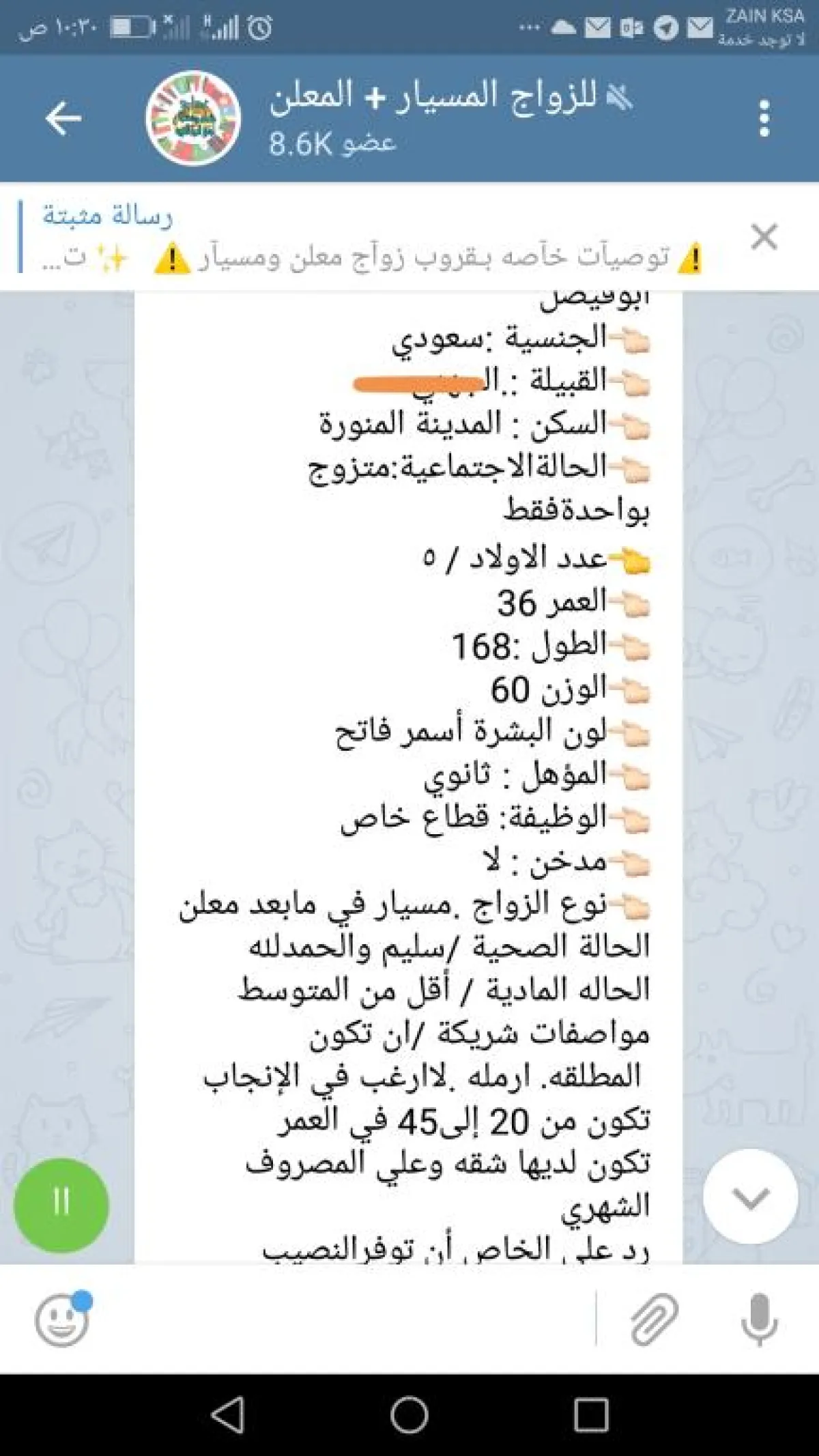Tap the system home button
Image resolution: width=819 pixels, height=1456 pixels.
click(409, 1414)
